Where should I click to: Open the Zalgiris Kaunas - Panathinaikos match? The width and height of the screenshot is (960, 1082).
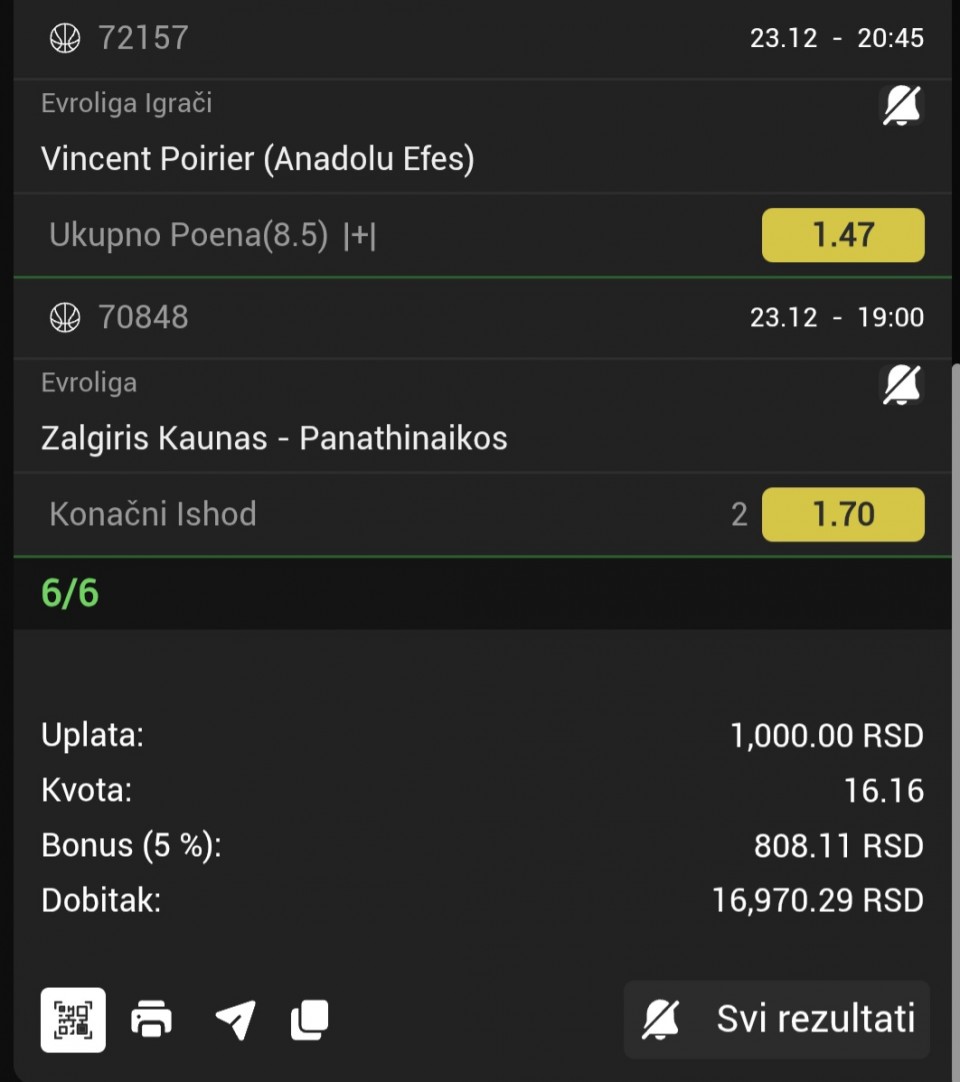(x=274, y=438)
